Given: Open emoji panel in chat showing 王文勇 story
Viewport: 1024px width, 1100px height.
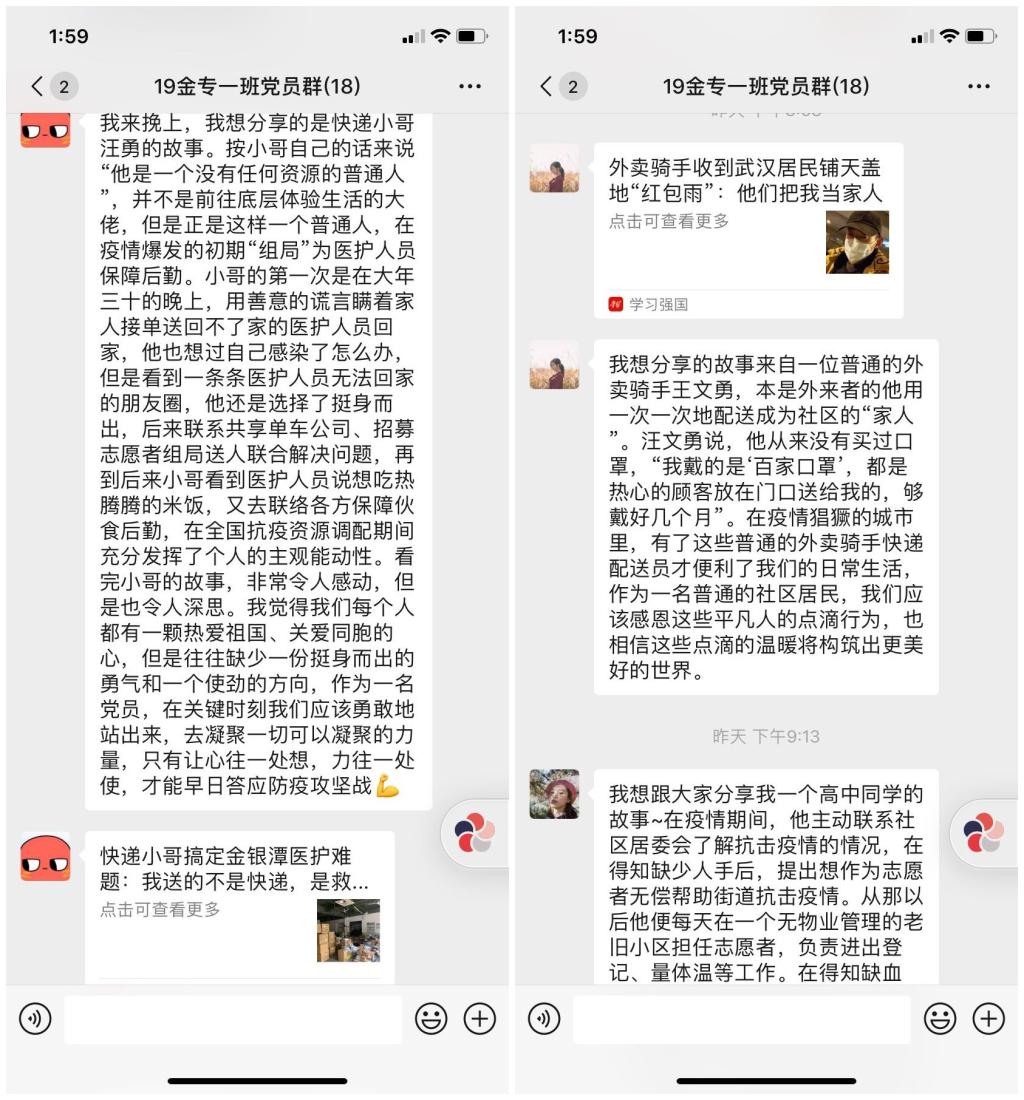Looking at the screenshot, I should [939, 1019].
